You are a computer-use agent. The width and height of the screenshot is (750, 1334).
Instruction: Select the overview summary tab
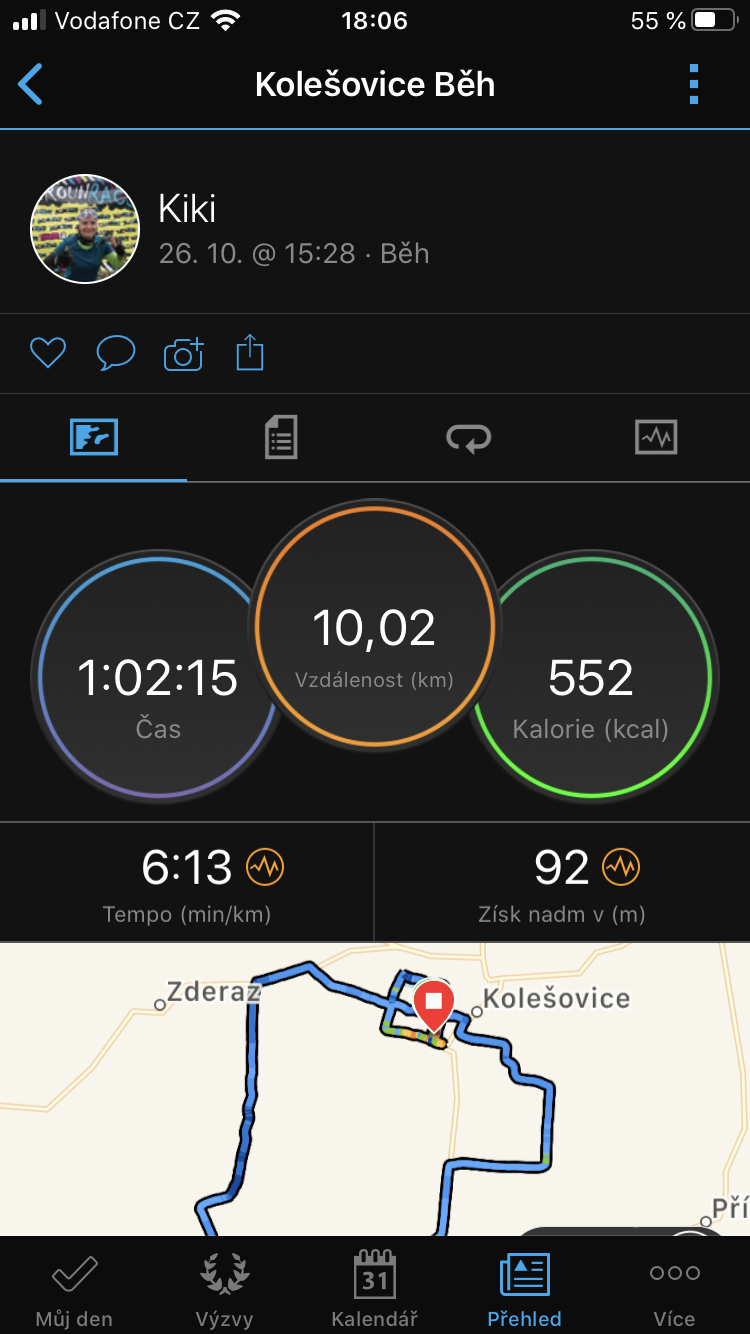point(94,437)
